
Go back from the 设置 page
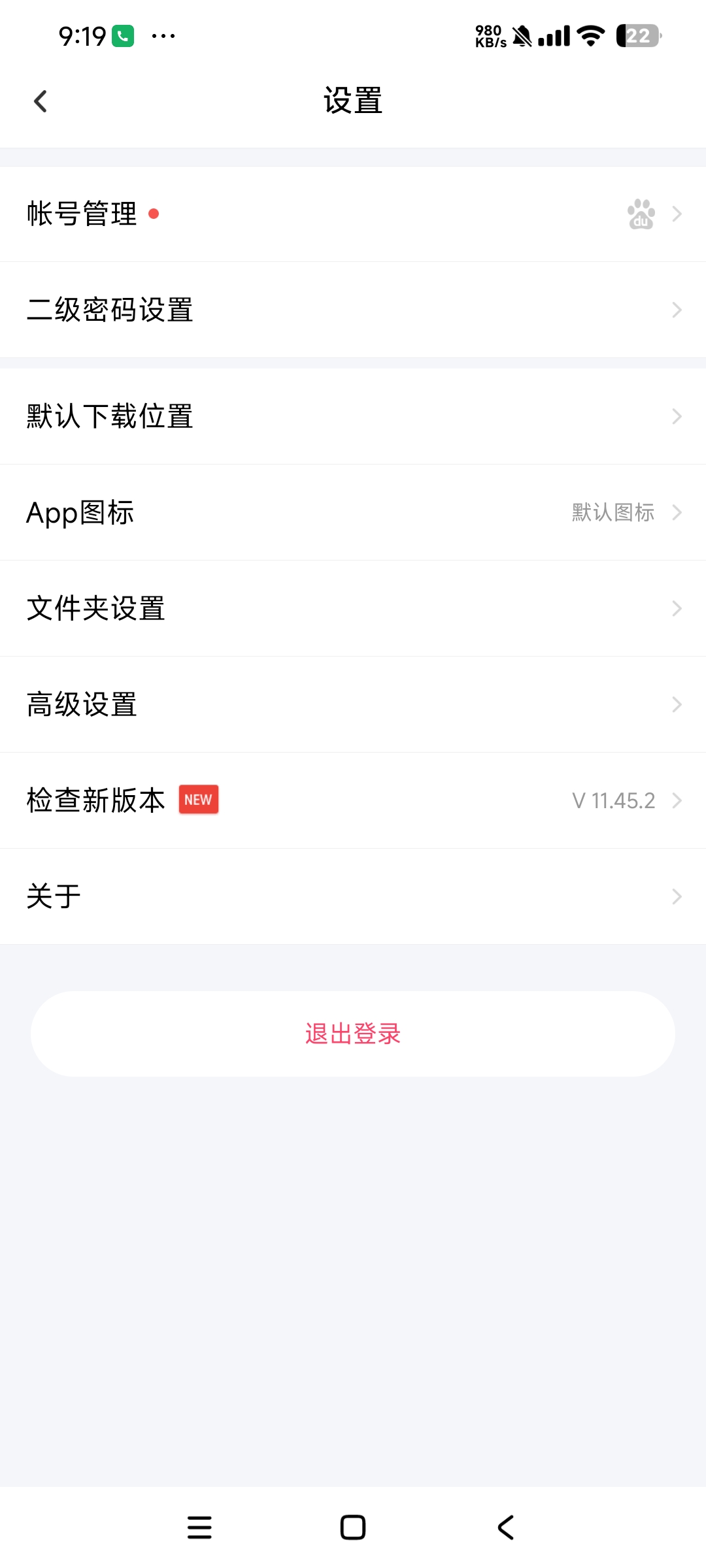tap(41, 101)
